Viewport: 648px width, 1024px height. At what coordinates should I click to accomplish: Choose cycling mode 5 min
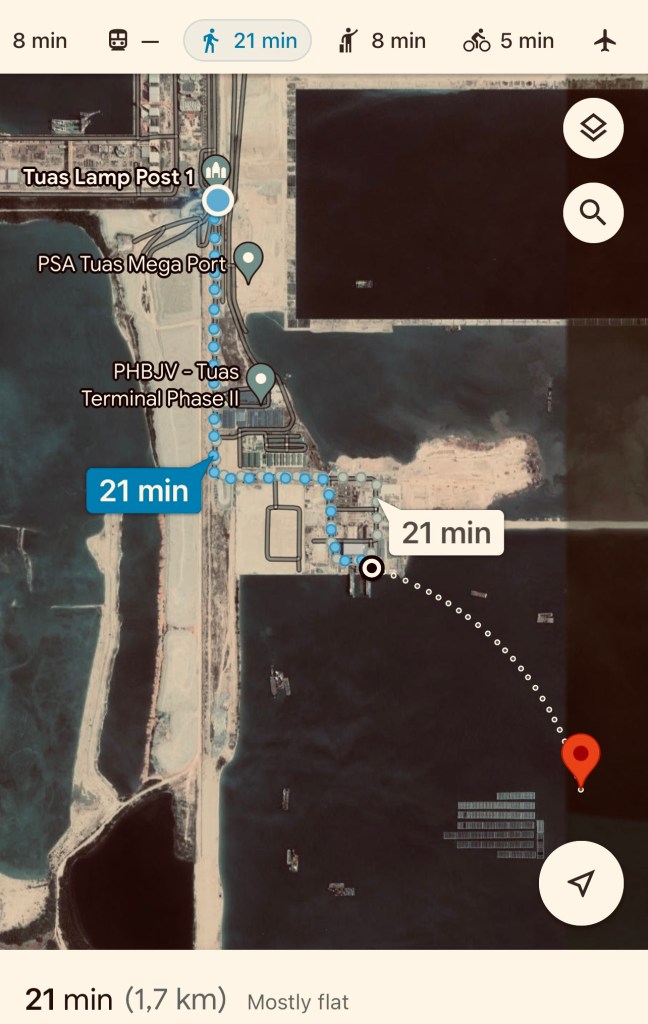coord(508,41)
